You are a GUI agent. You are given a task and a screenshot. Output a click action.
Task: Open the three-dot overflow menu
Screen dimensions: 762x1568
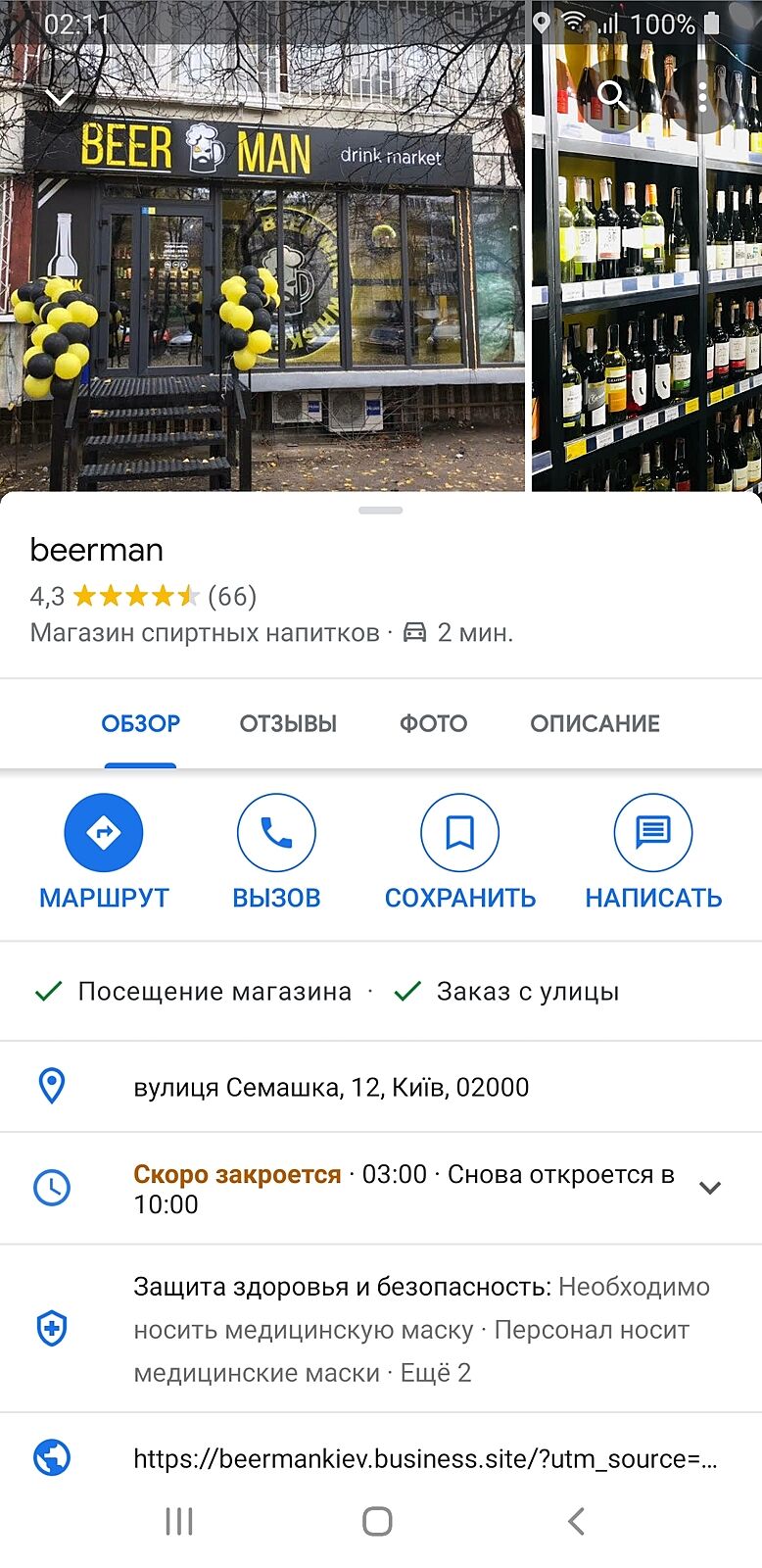point(702,95)
